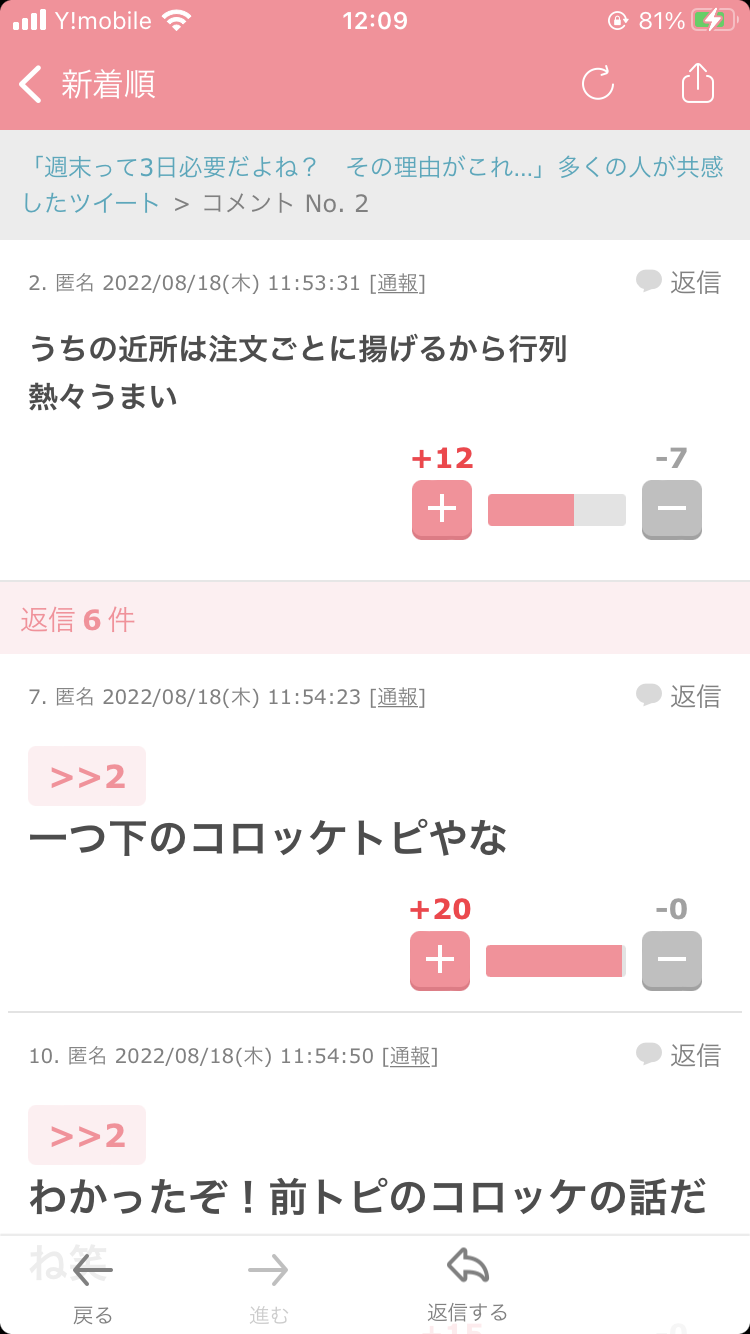The image size is (750, 1334).
Task: Tap 返信する in the bottom bar
Action: tap(467, 1286)
